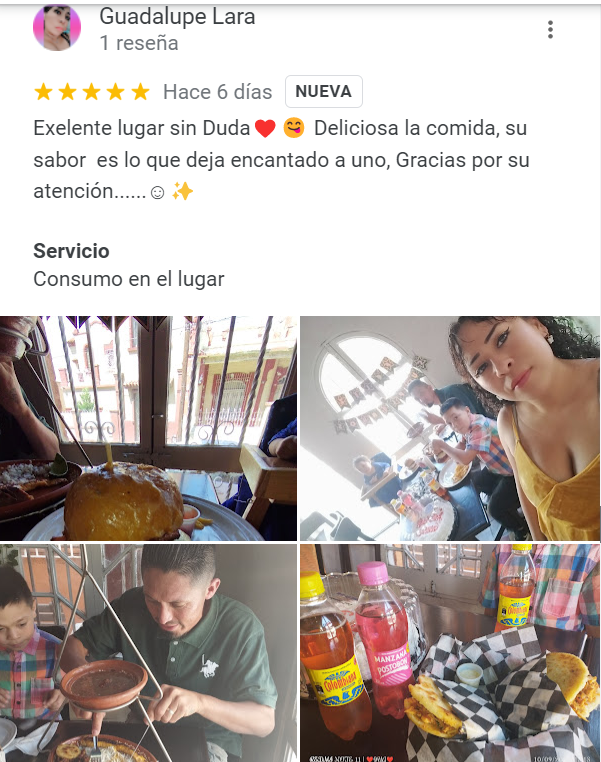This screenshot has width=601, height=762.
Task: Open Guadalupe Lara's profile picture
Action: (57, 28)
